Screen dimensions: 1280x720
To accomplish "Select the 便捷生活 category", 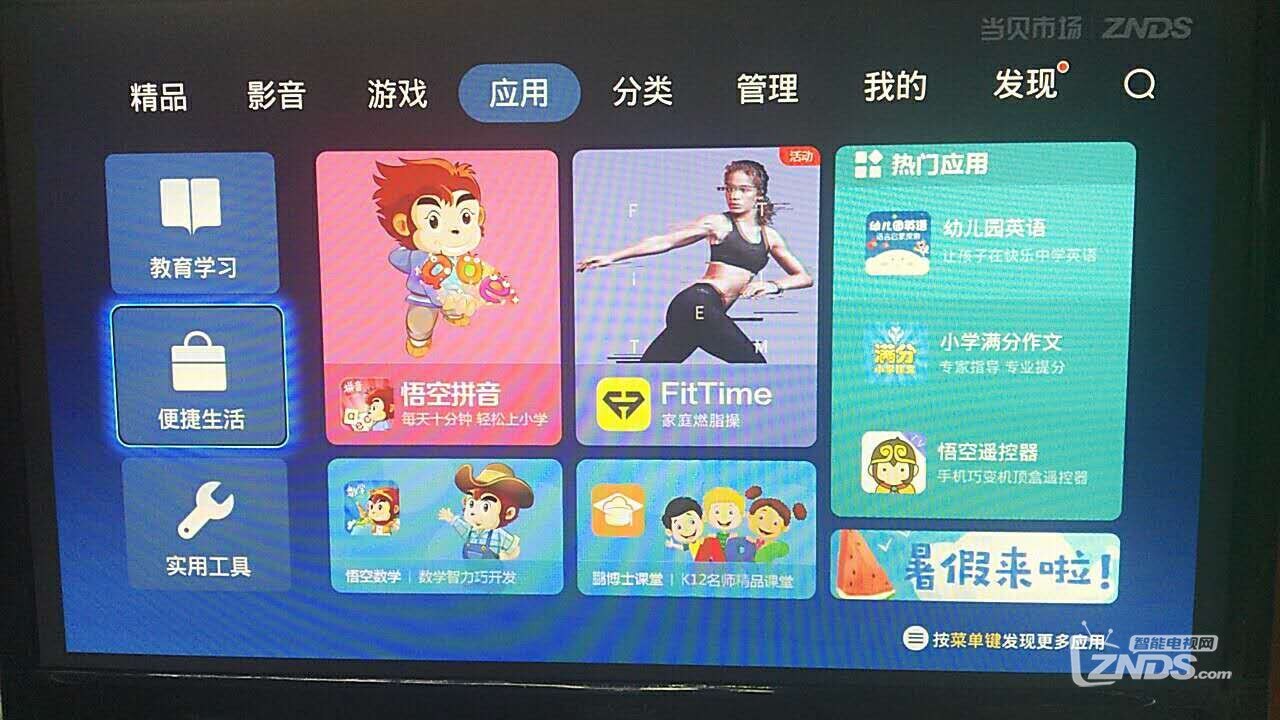I will [x=200, y=375].
